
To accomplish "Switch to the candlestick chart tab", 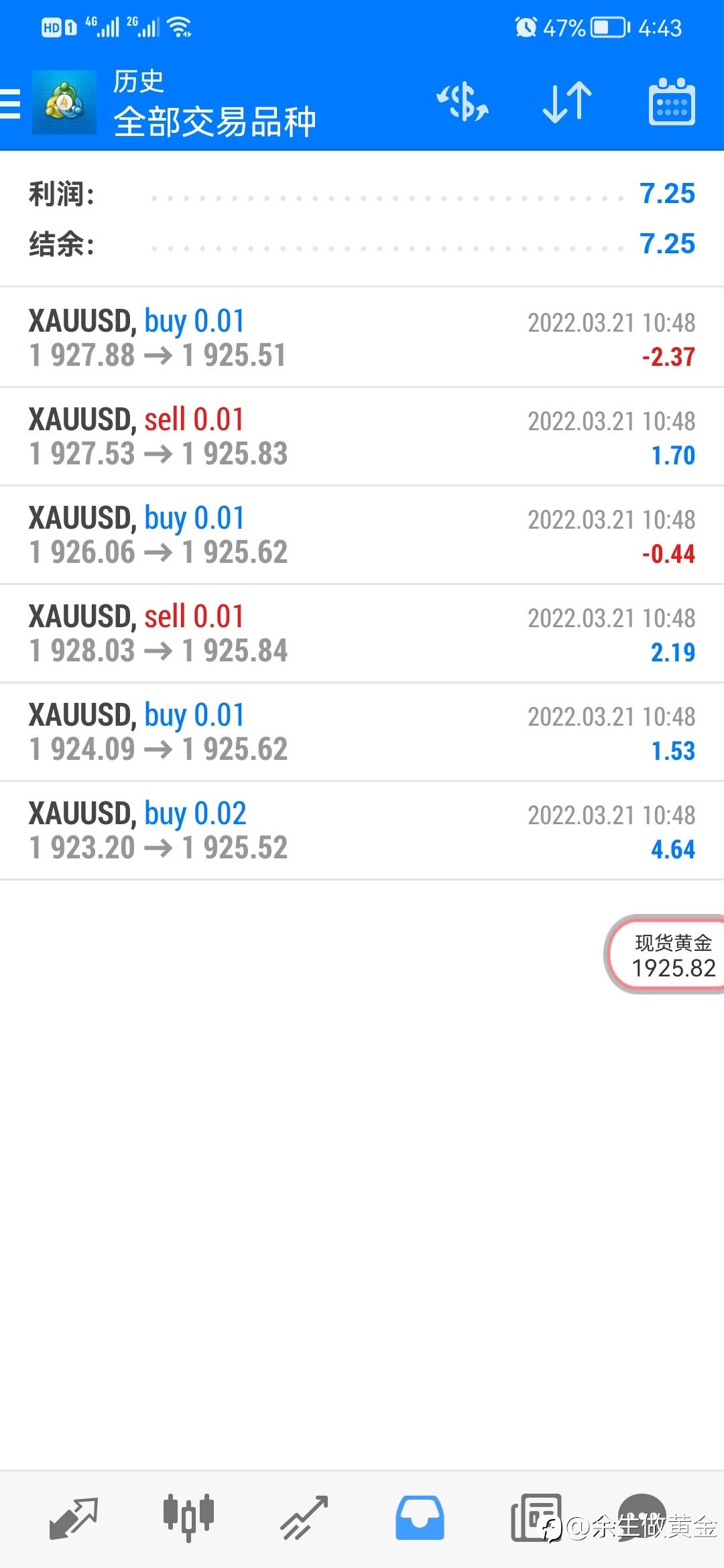I will [x=188, y=1517].
